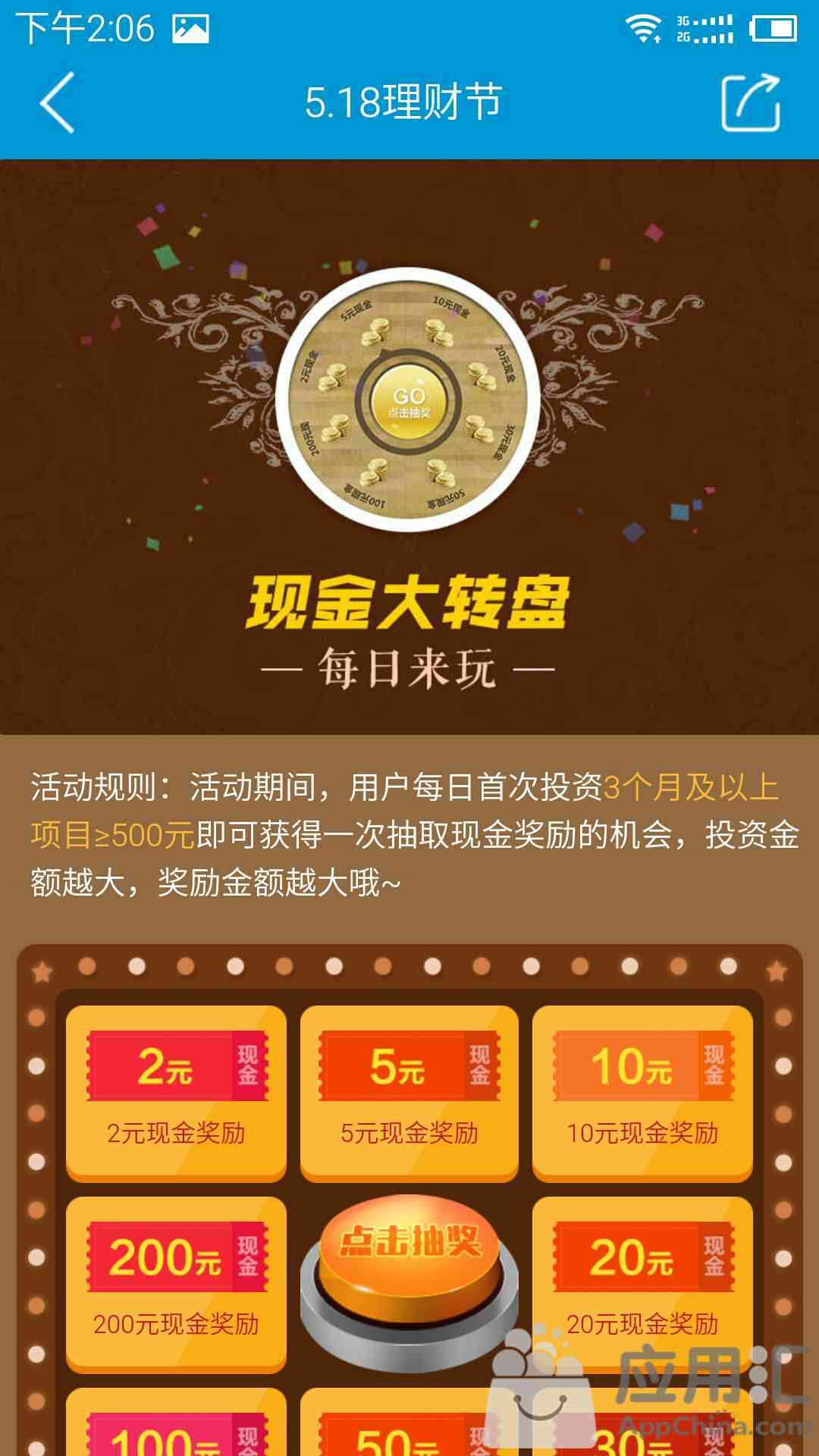Share the 5.18理财节 page
The height and width of the screenshot is (1456, 819).
750,102
